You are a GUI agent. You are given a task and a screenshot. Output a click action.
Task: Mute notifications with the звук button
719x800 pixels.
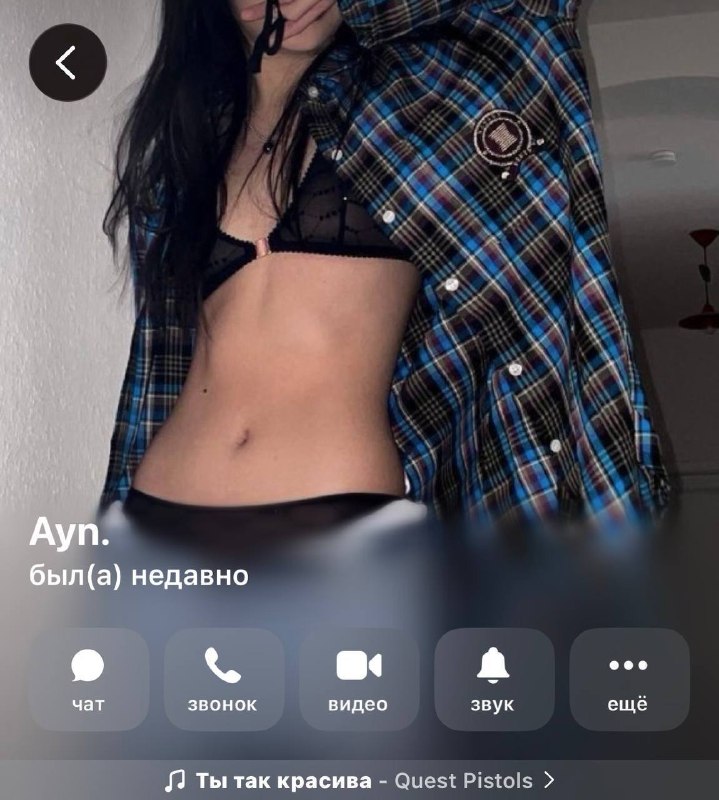[x=494, y=679]
